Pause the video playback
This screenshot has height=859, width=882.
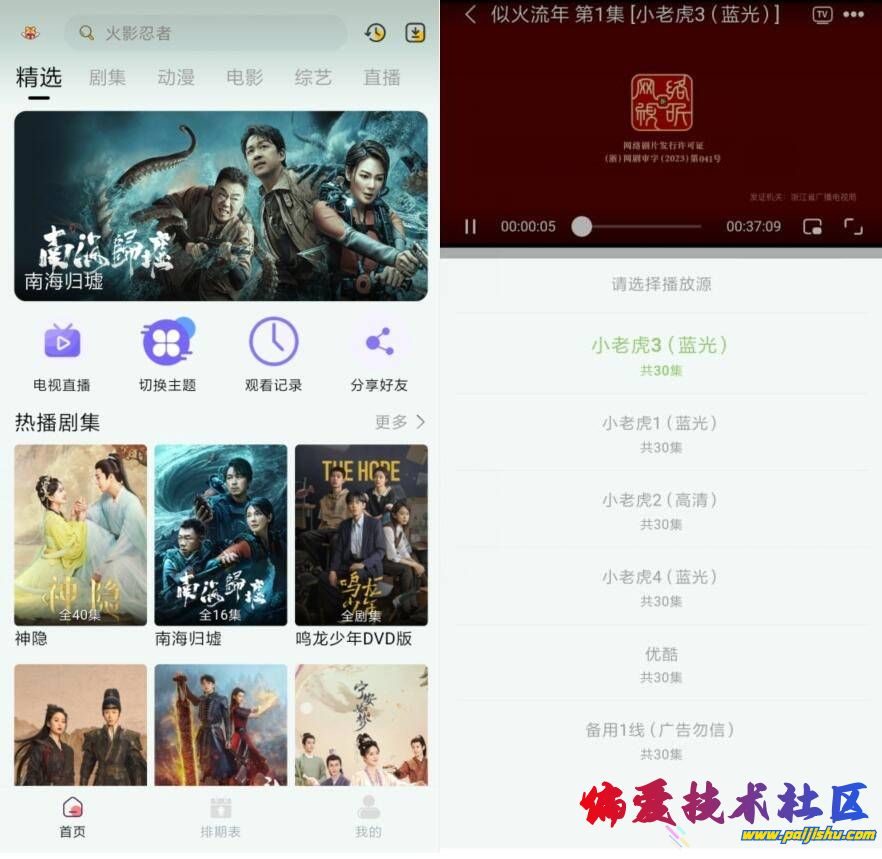470,227
